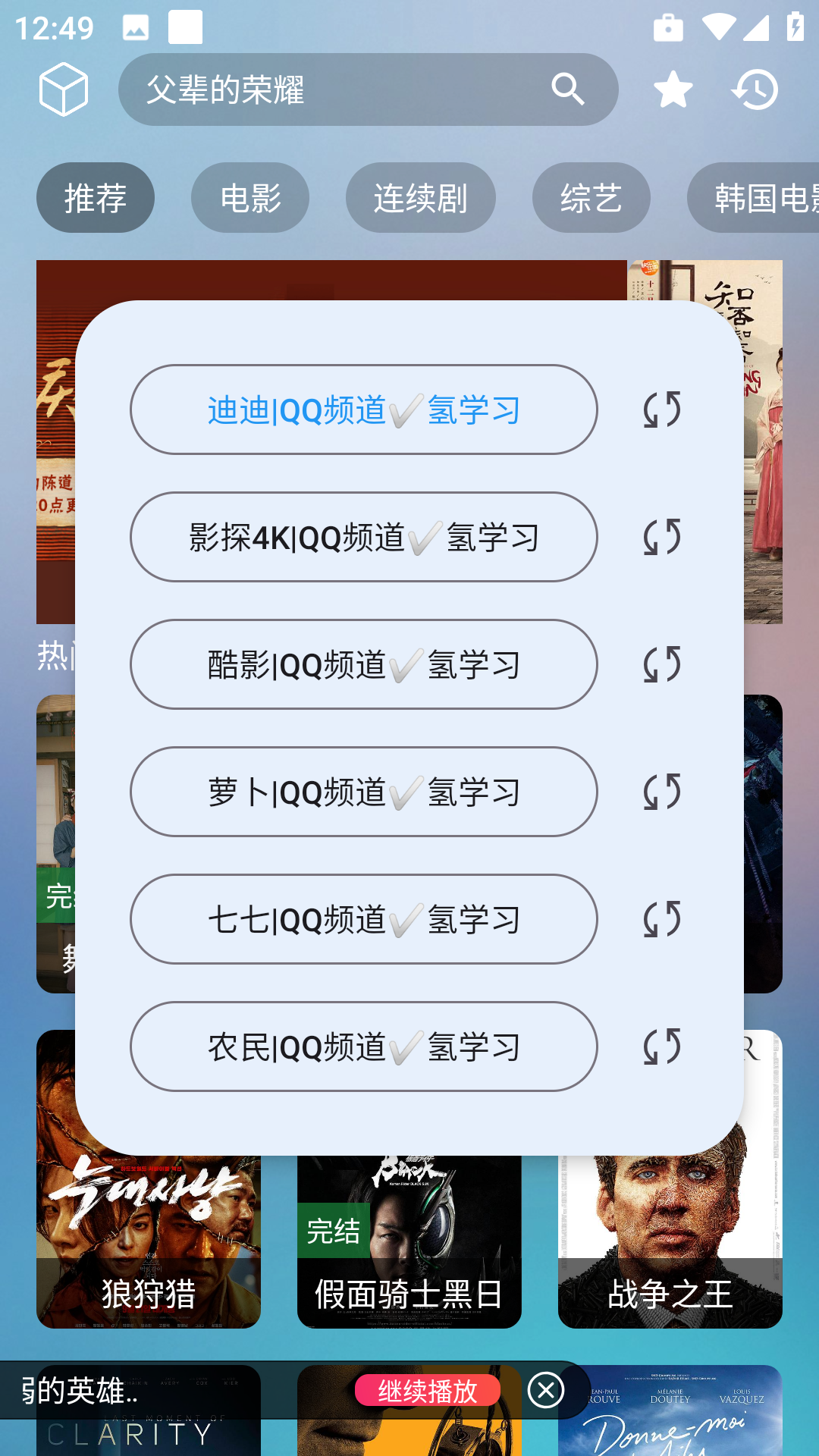Open watch history via the clock icon
The image size is (819, 1456).
[756, 89]
